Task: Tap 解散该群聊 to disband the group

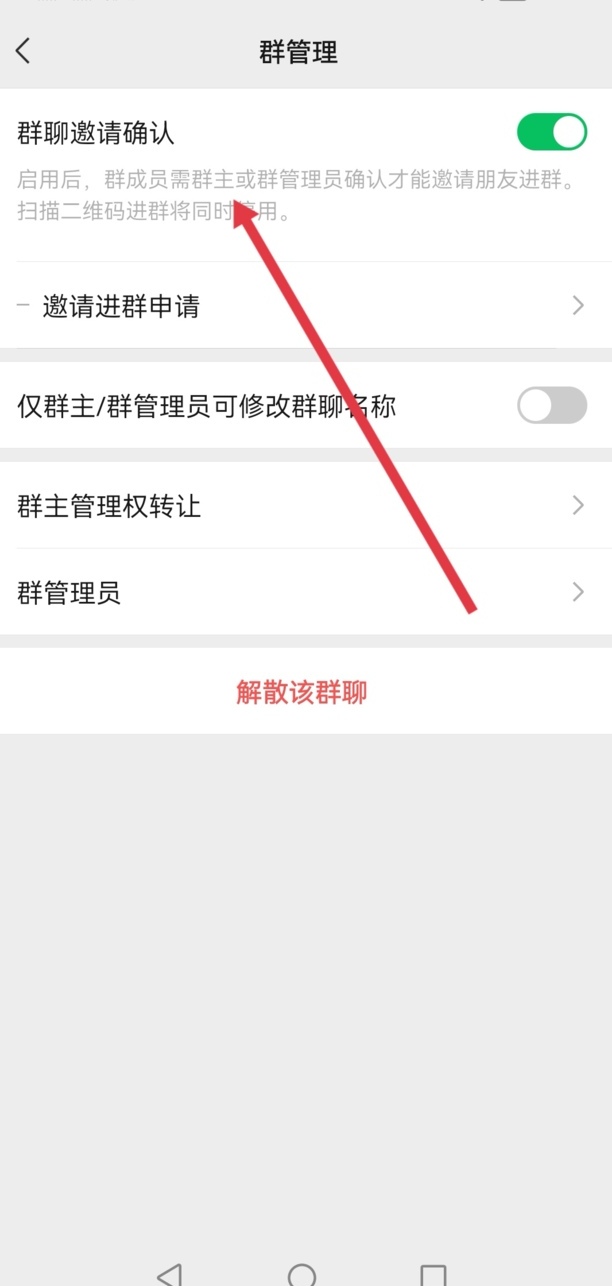Action: coord(302,692)
